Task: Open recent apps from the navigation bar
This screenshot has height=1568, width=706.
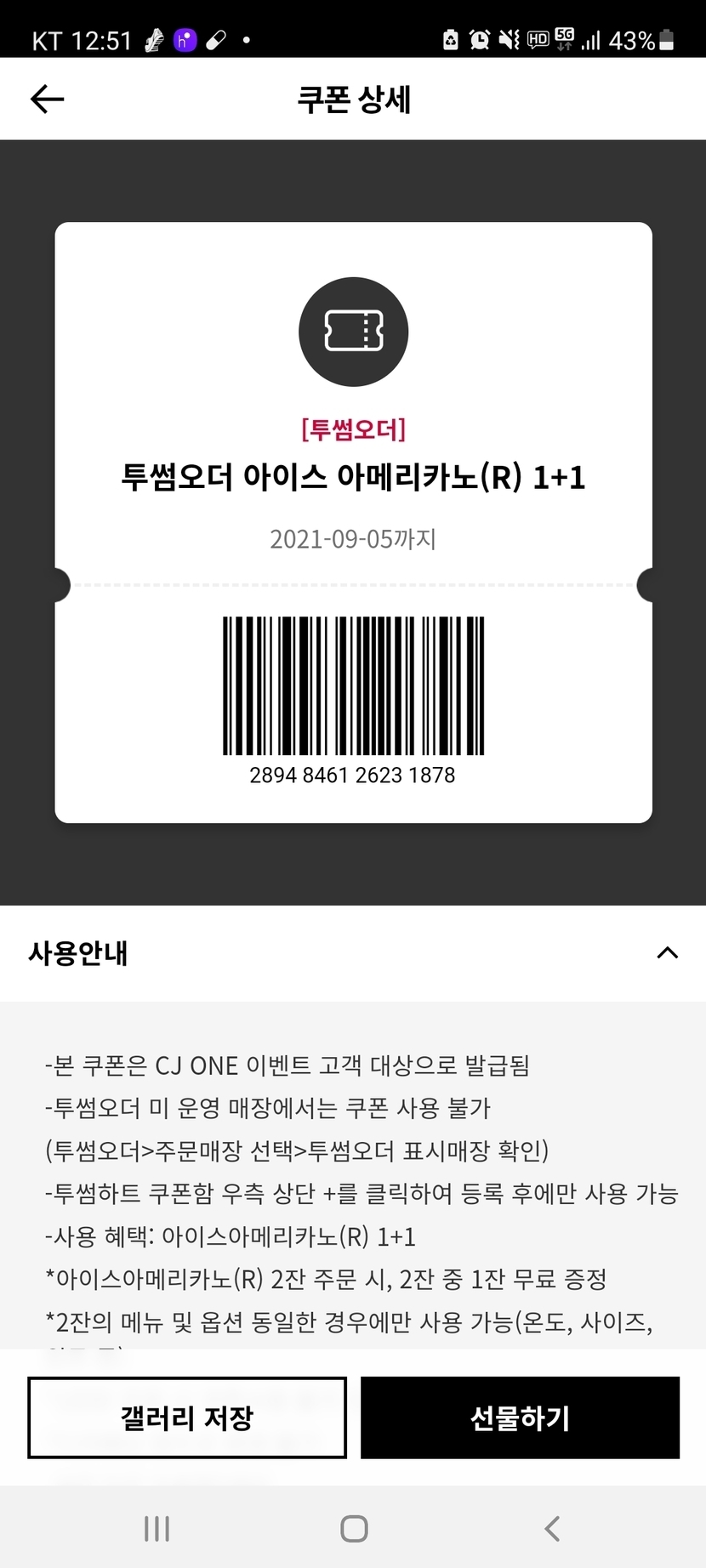Action: pyautogui.click(x=157, y=1528)
